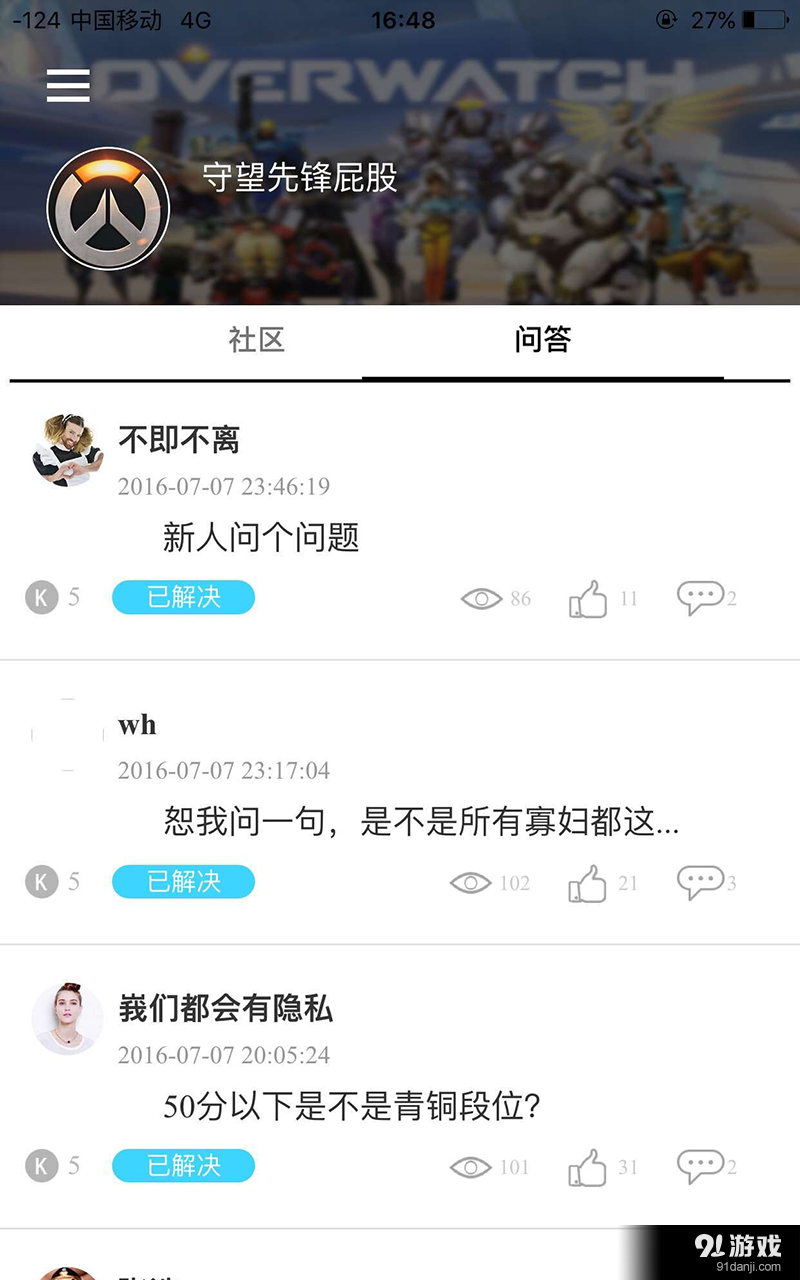Click the eye icon showing 102 views
The width and height of the screenshot is (800, 1280).
[x=468, y=882]
